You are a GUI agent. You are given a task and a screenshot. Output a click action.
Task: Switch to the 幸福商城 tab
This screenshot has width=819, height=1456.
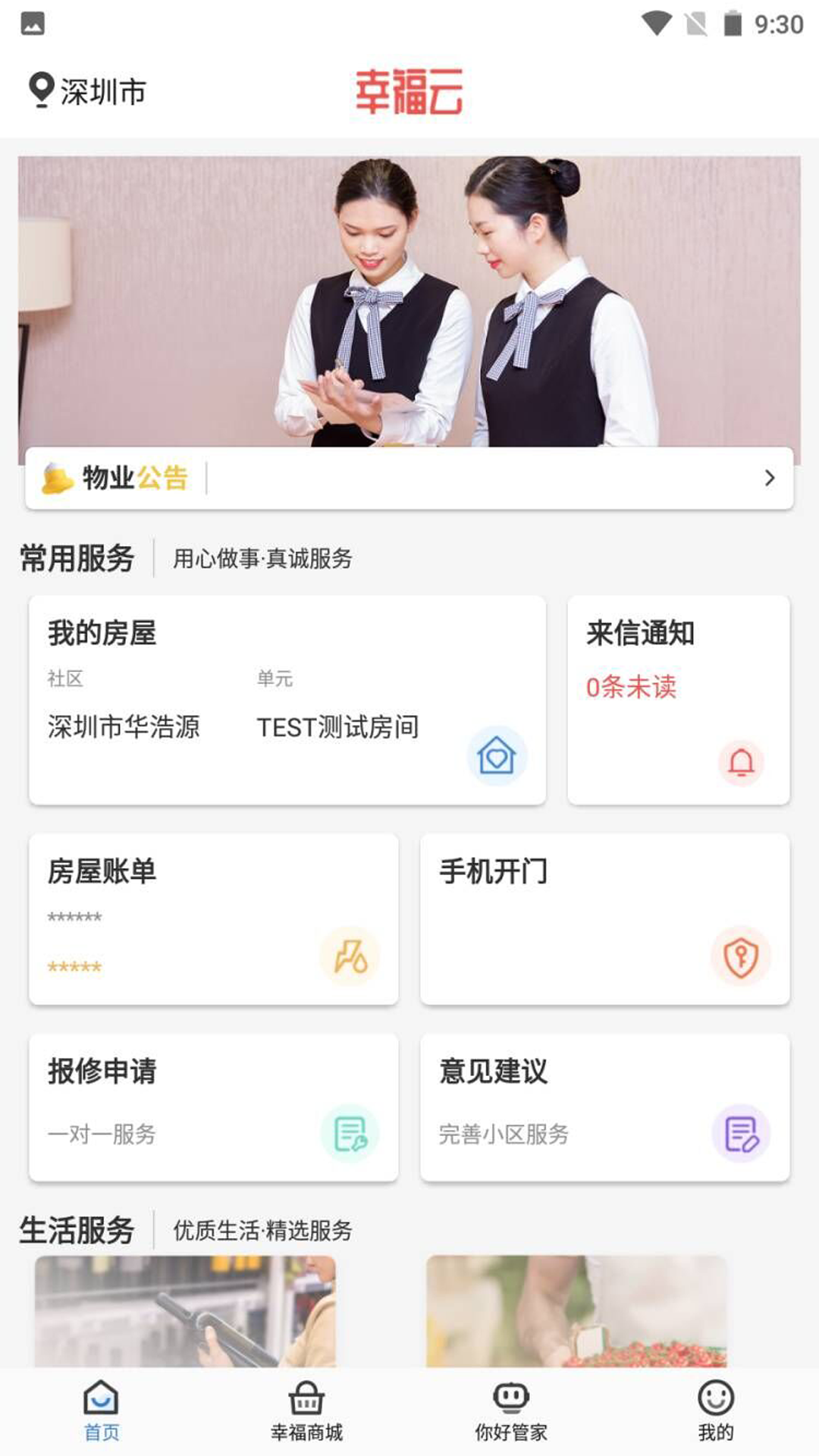click(306, 1410)
